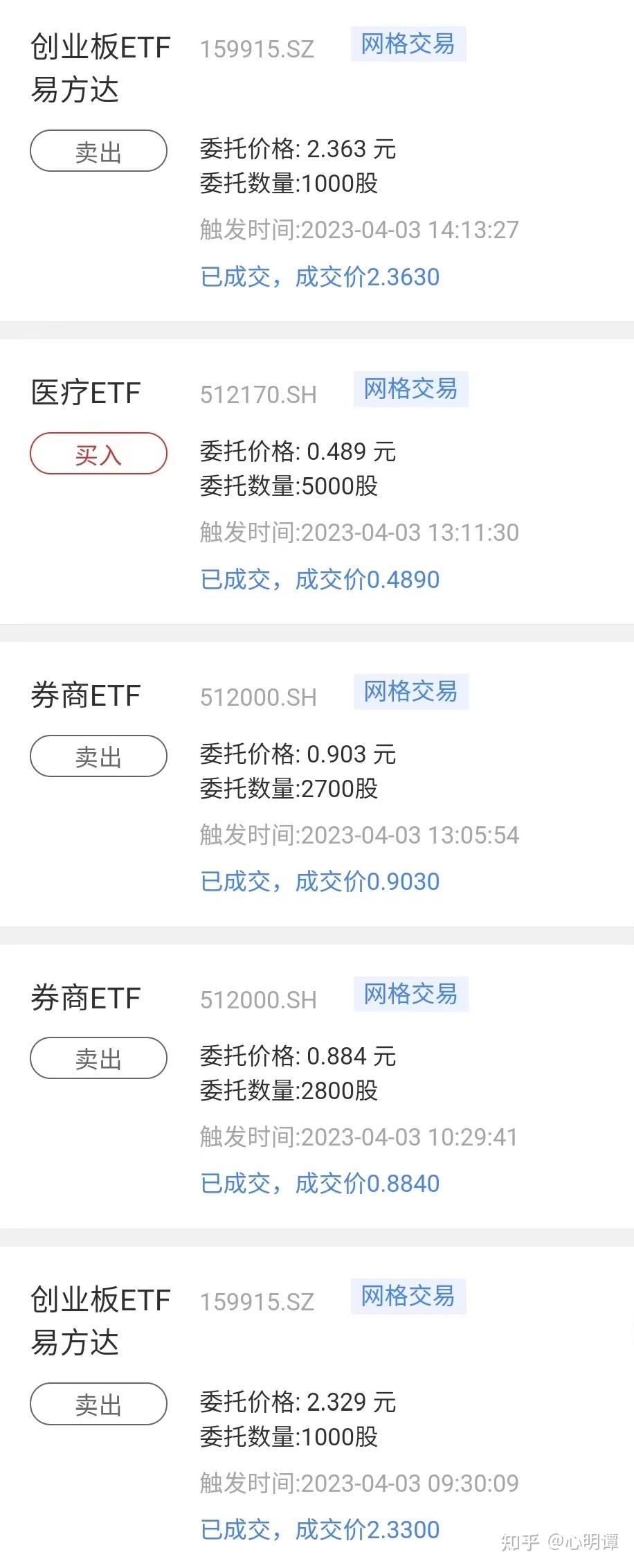Expand the 券商ETF order triggered at 10:29:41

(x=317, y=1087)
